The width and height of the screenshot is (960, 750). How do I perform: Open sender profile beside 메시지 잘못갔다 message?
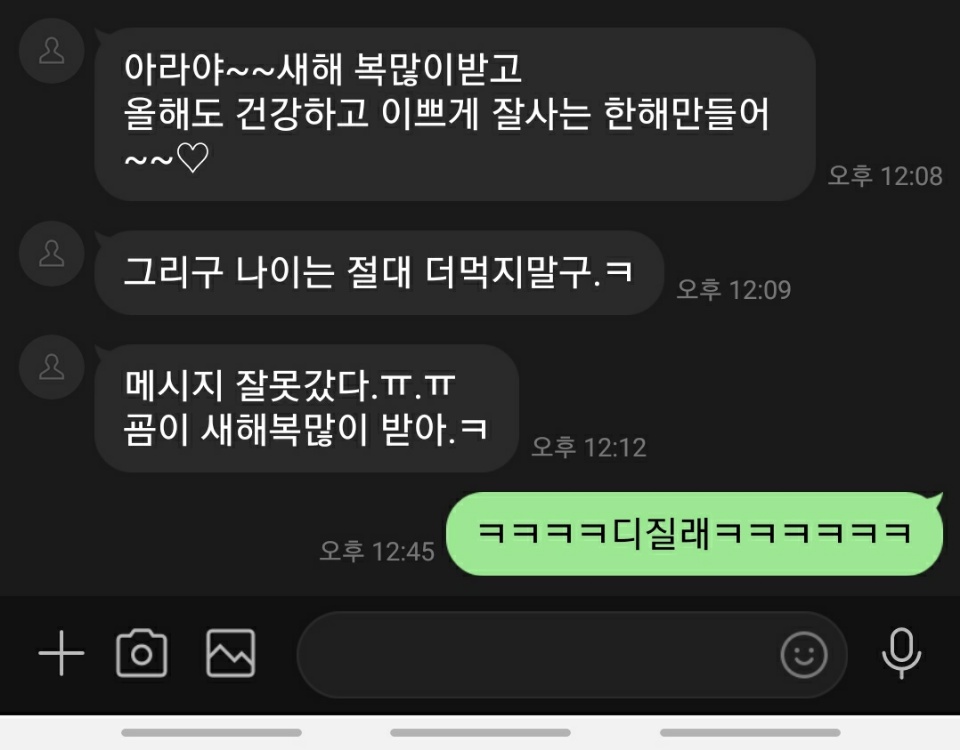(51, 367)
